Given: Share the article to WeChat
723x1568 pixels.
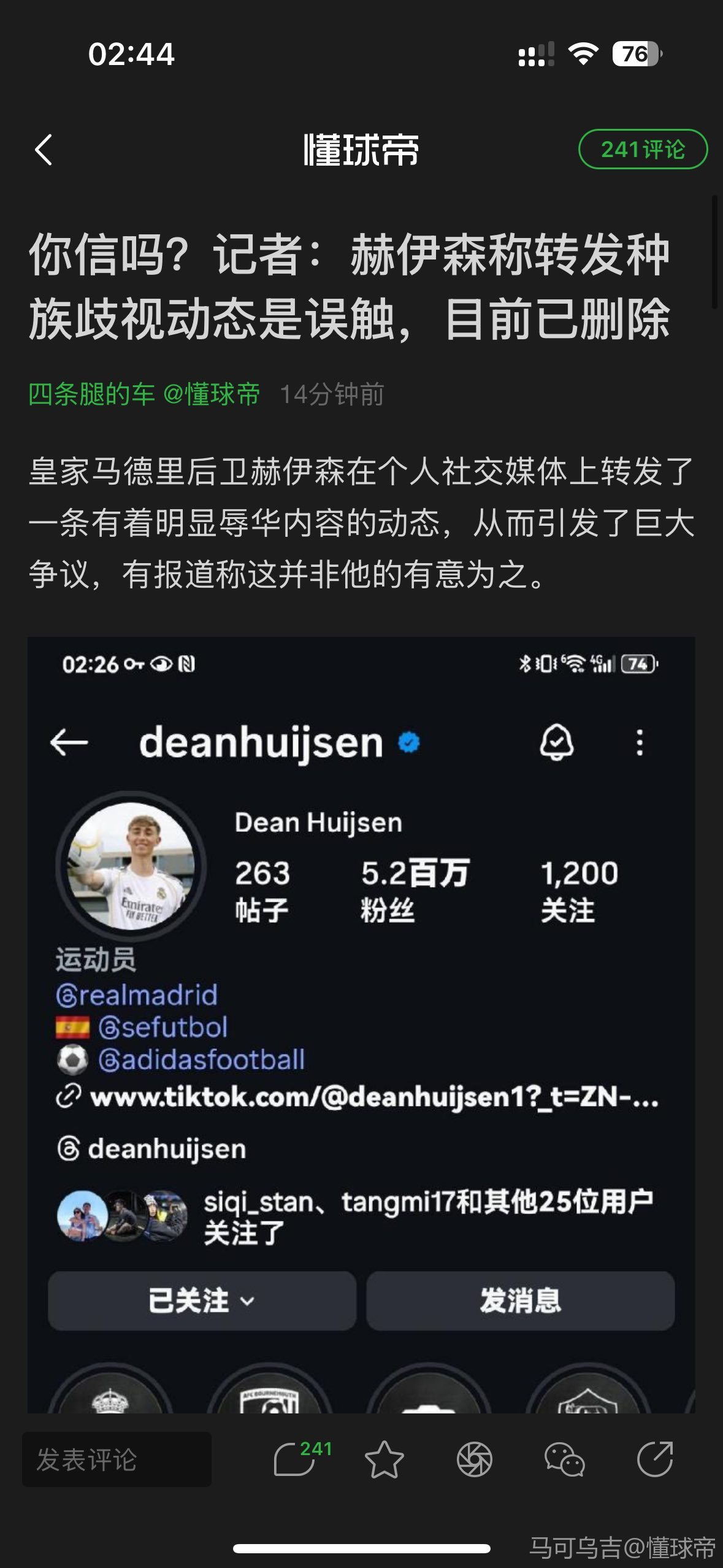Looking at the screenshot, I should click(564, 1459).
